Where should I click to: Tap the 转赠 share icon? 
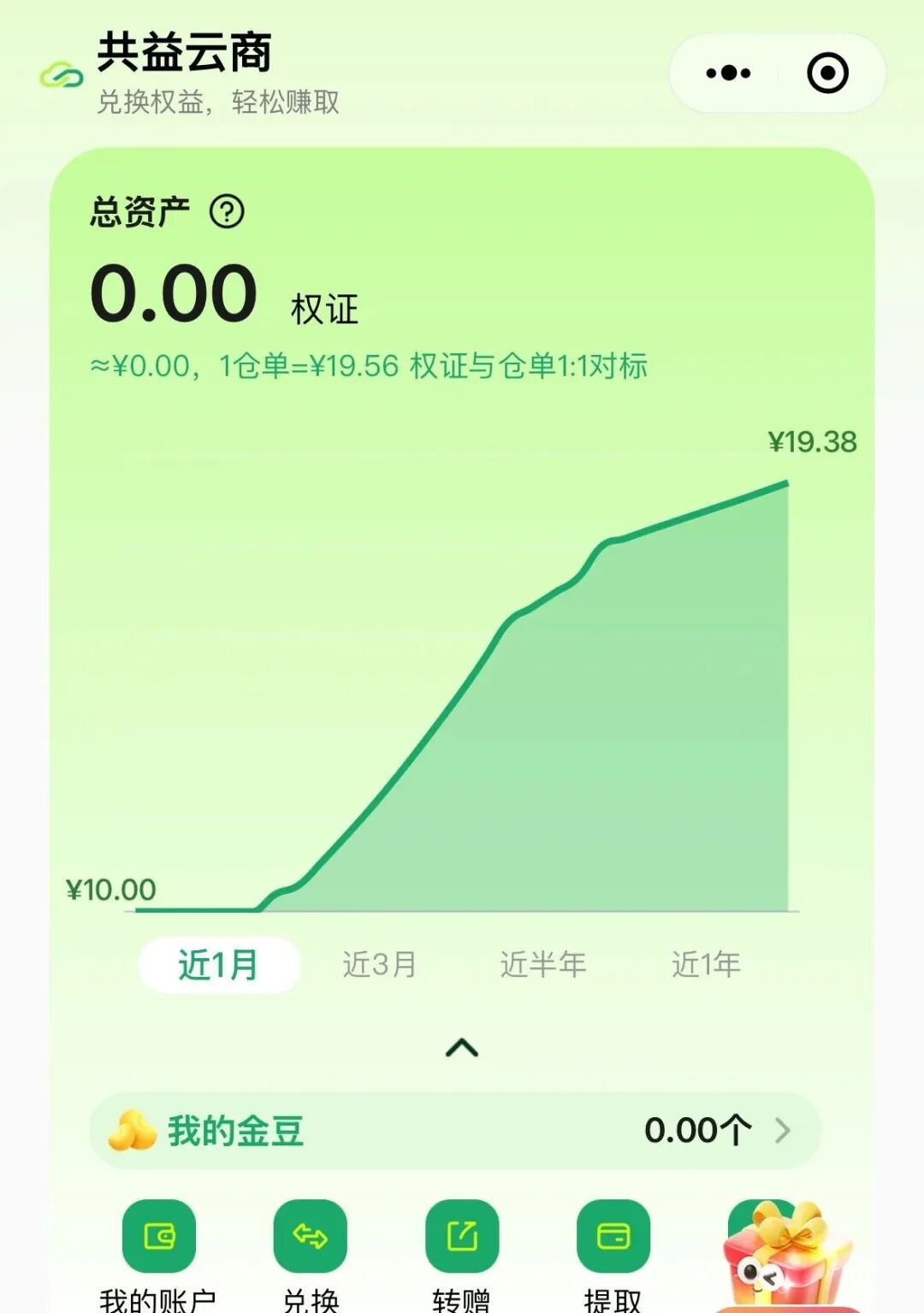coord(462,1237)
